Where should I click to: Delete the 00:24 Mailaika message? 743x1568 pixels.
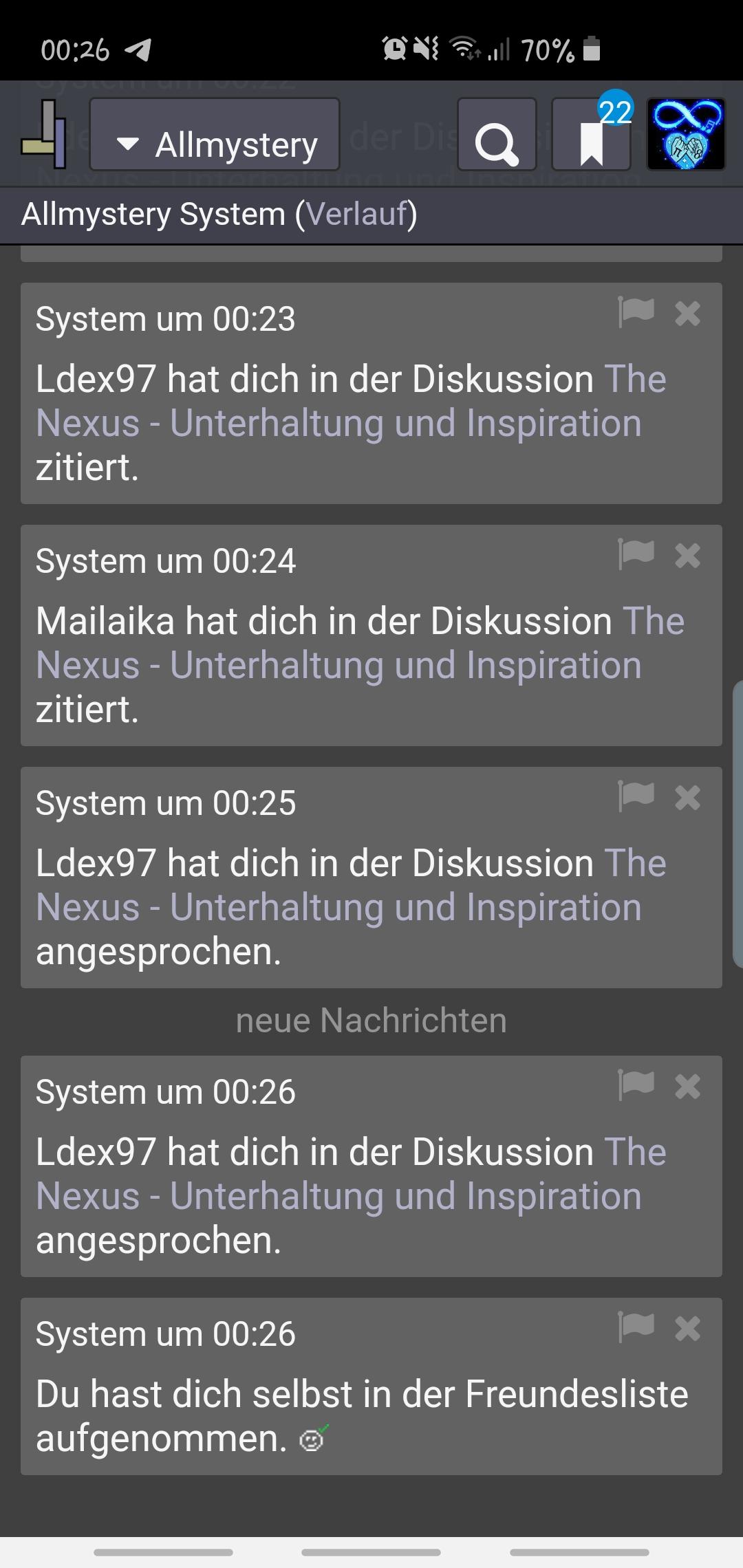(x=687, y=556)
